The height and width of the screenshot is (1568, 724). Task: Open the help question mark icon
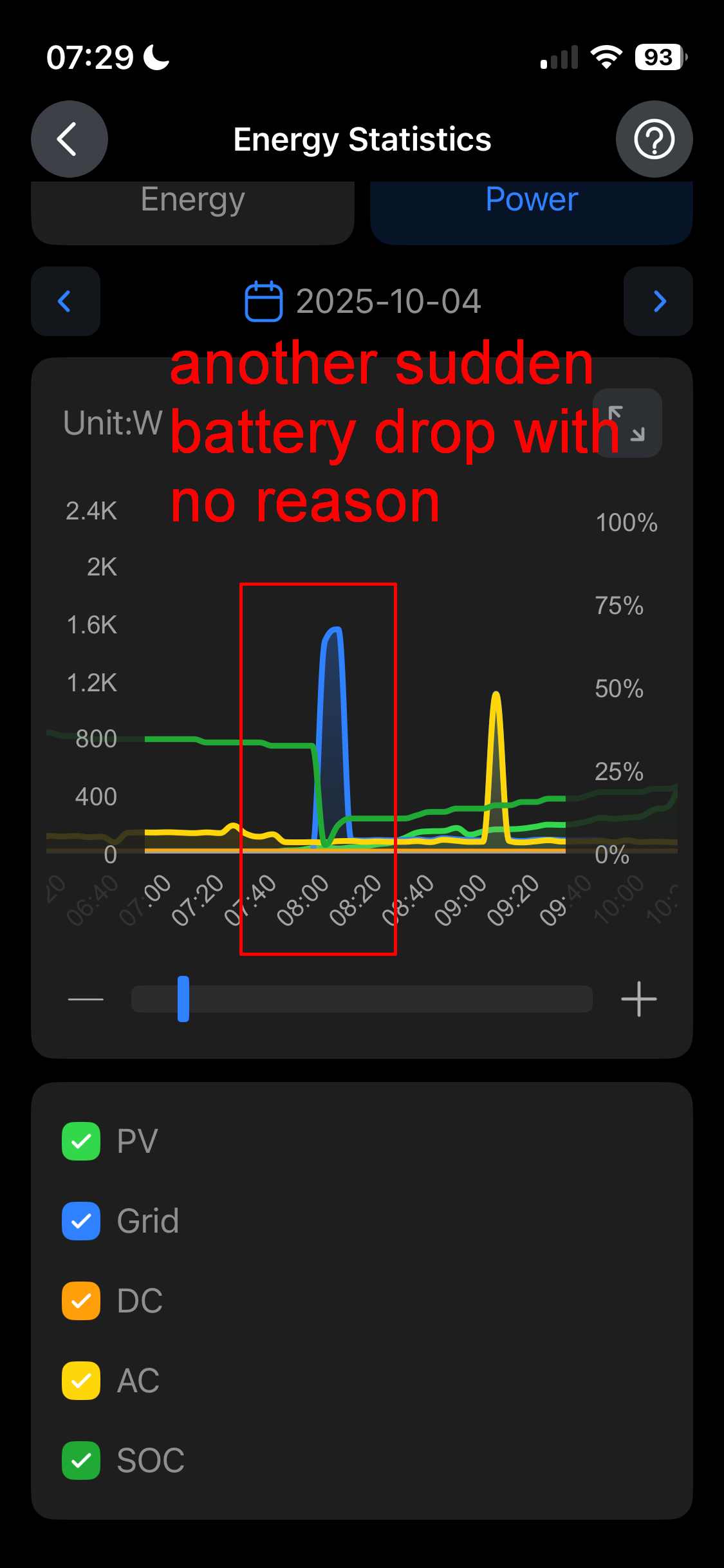(654, 139)
